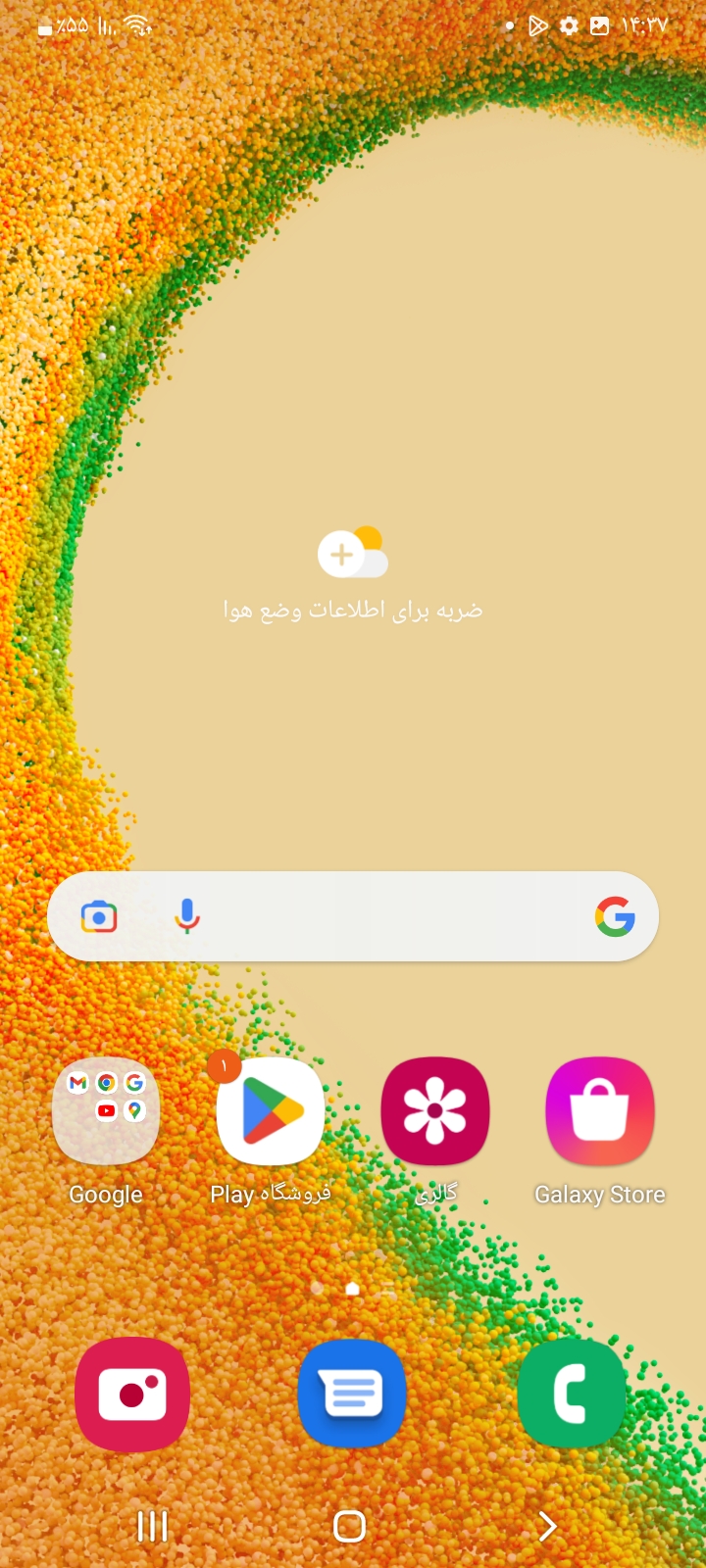Show recent apps from the navigation bar

[x=152, y=1526]
